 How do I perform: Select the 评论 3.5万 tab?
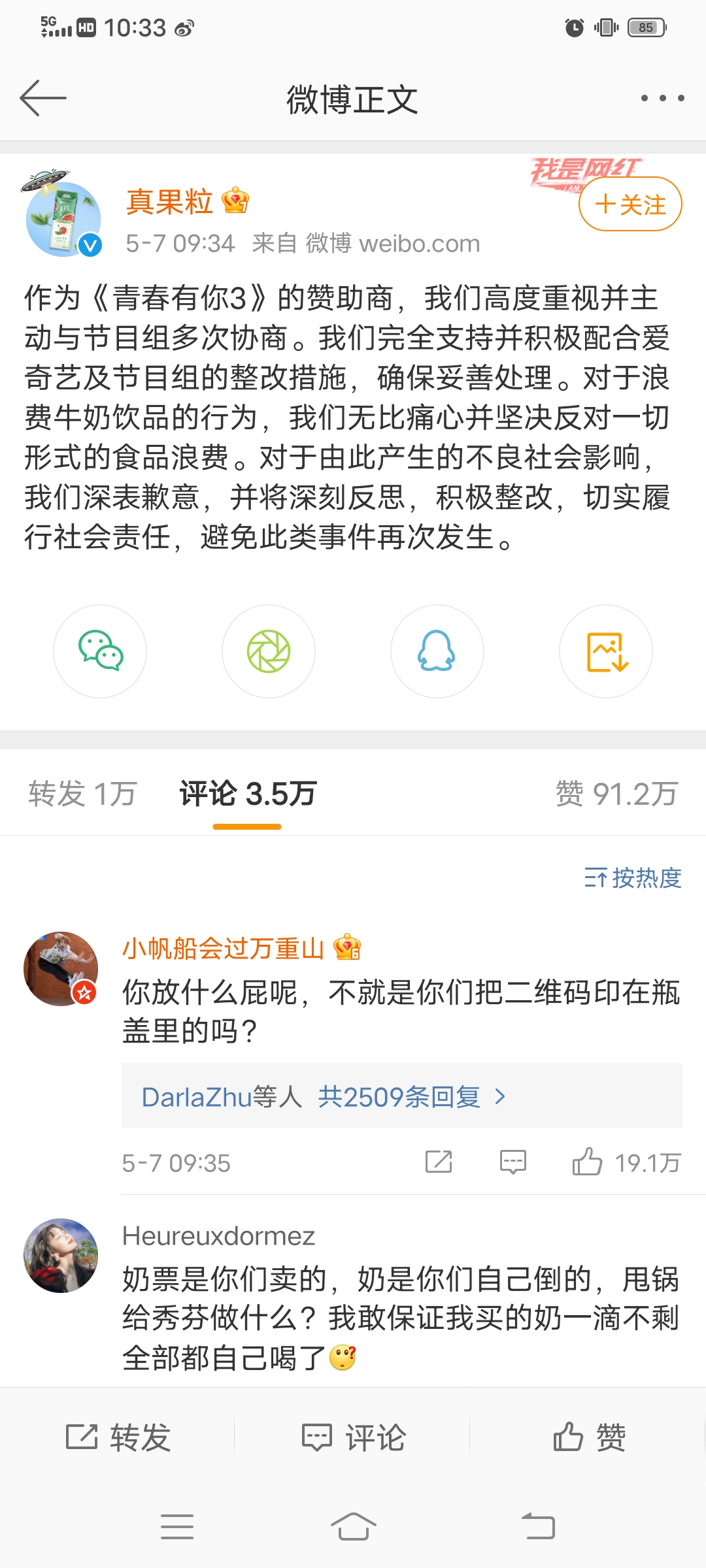[248, 794]
